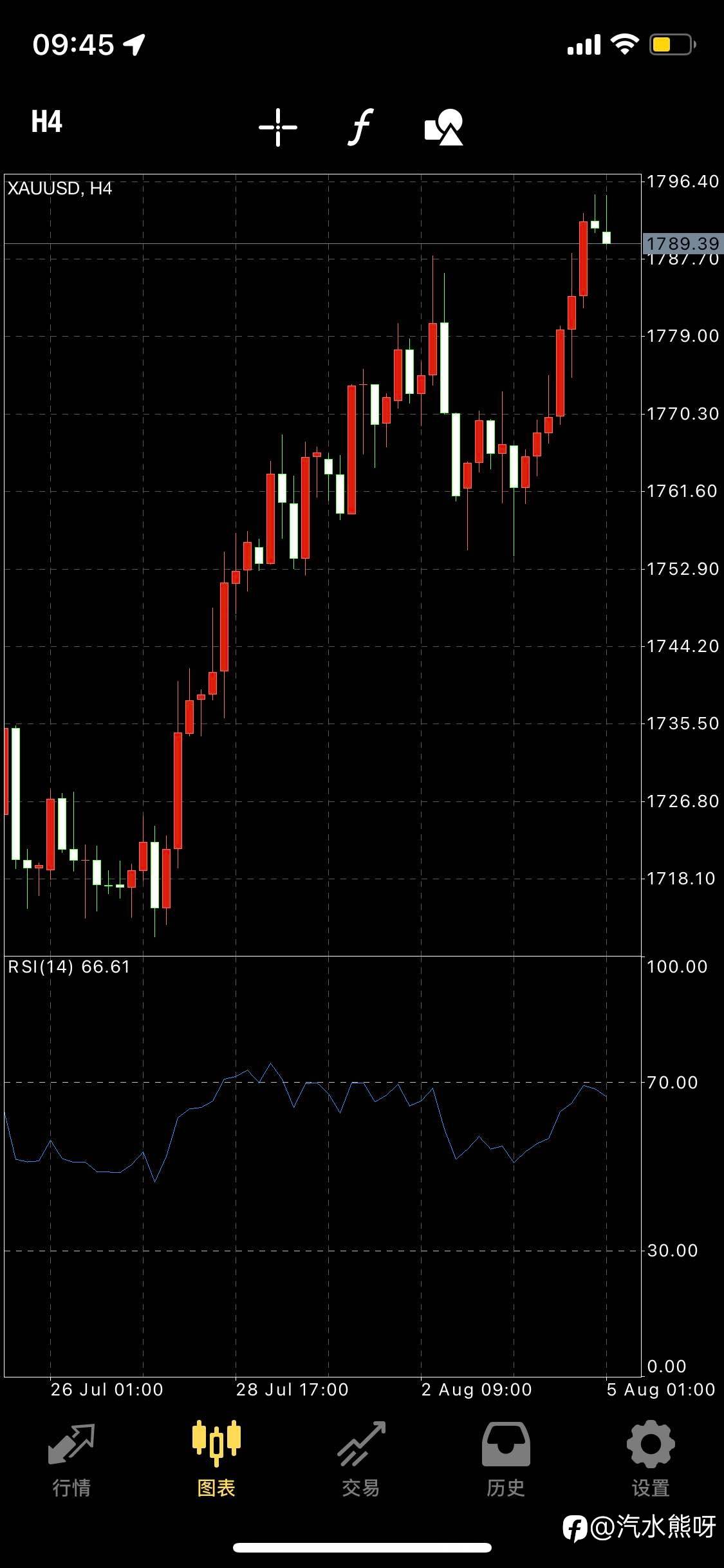Open the 历史 history tab
The width and height of the screenshot is (724, 1568).
(x=506, y=1459)
